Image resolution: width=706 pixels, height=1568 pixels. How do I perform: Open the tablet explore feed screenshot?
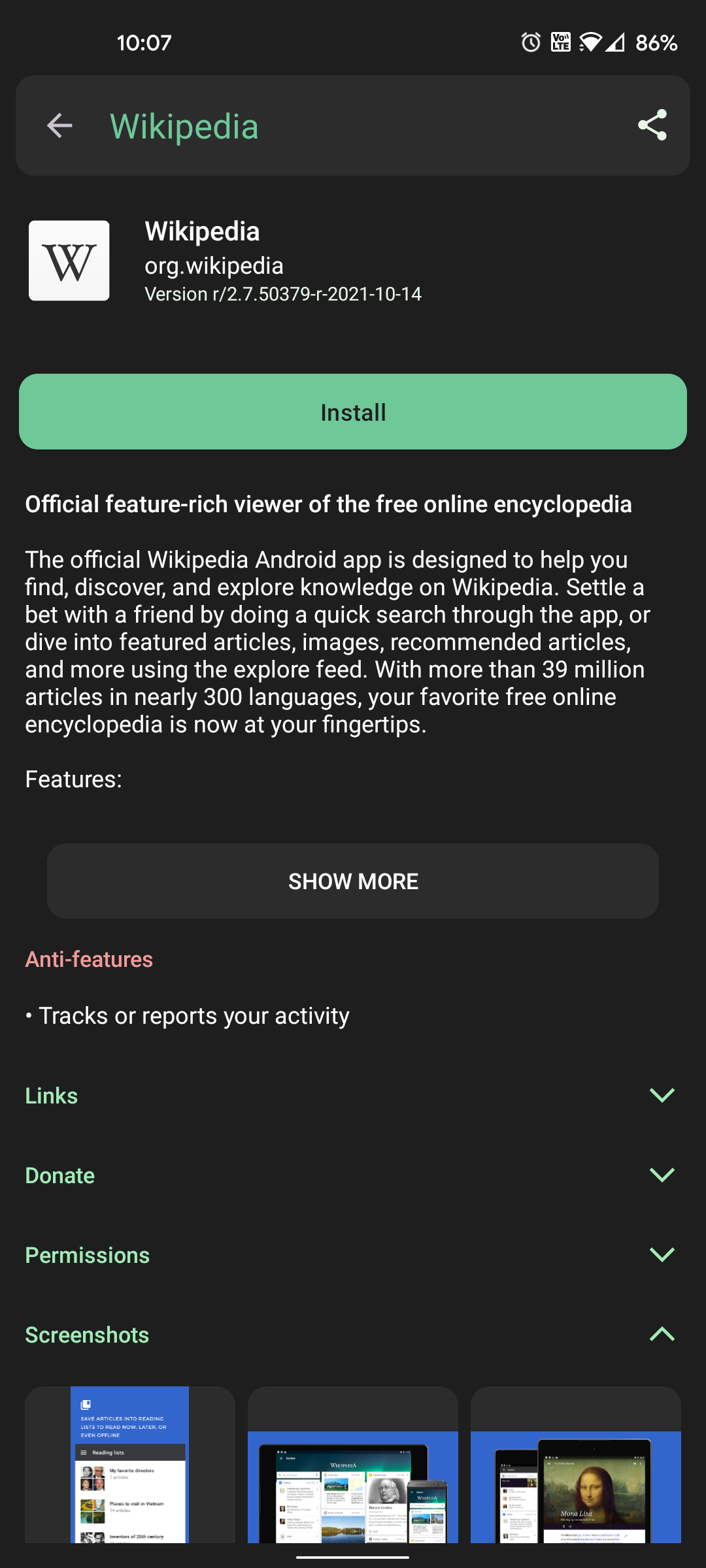[x=353, y=1465]
